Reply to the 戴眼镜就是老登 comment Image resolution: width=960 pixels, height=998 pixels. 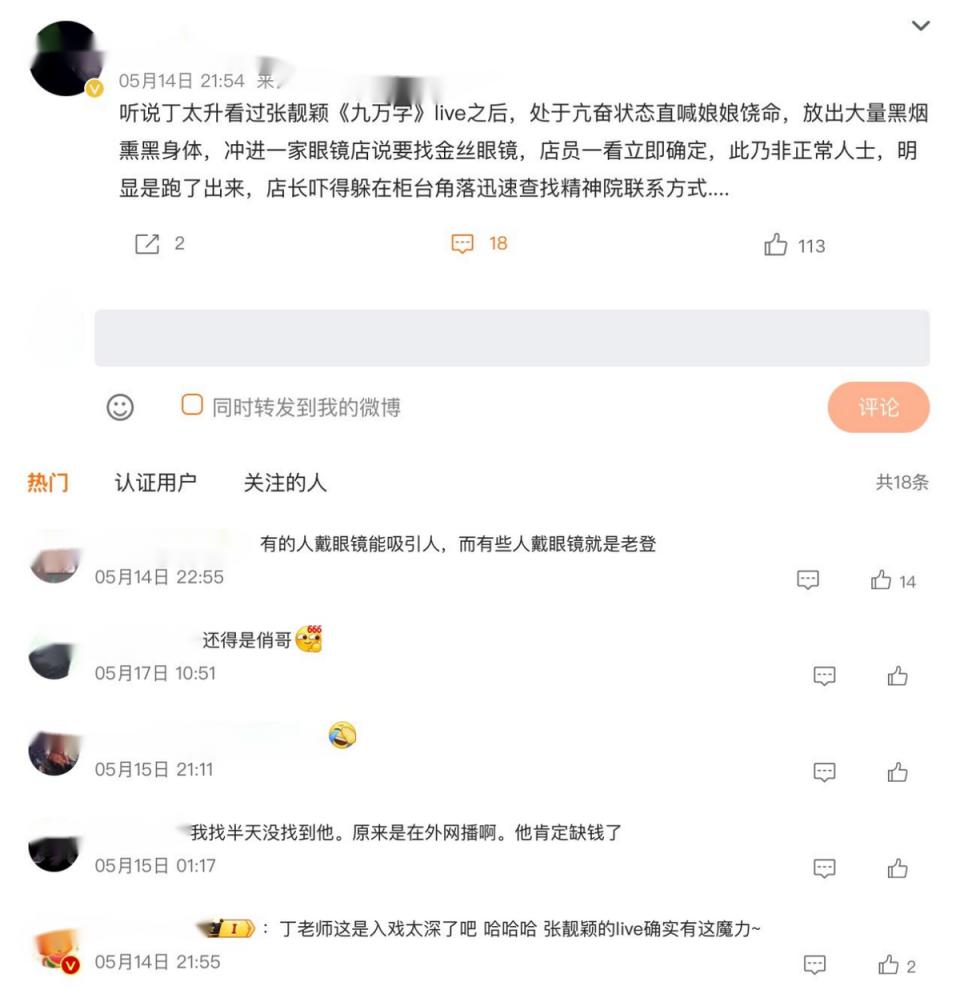pyautogui.click(x=808, y=580)
